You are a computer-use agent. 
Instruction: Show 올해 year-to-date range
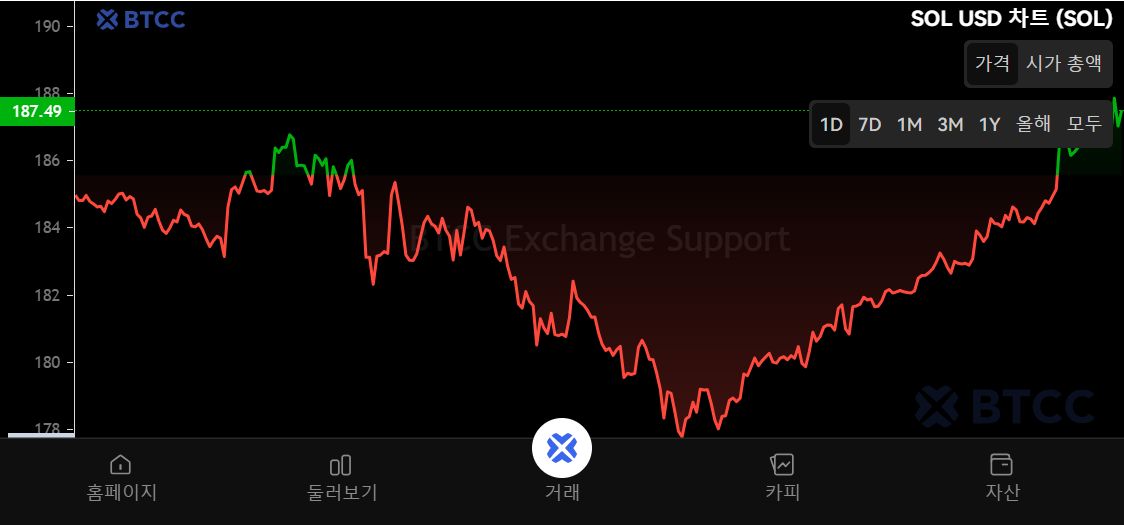tap(1034, 125)
